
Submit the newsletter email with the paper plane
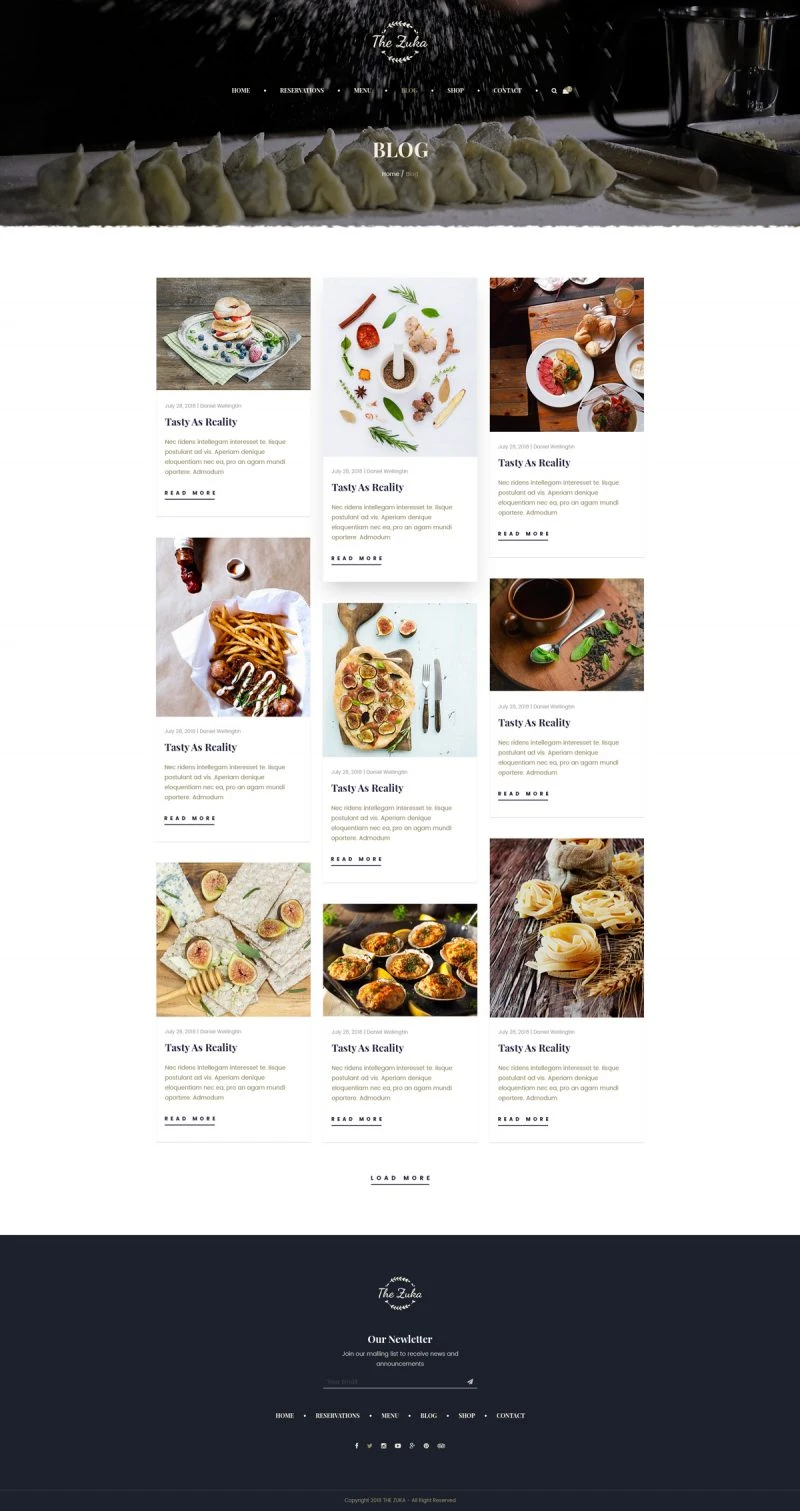[x=469, y=1382]
